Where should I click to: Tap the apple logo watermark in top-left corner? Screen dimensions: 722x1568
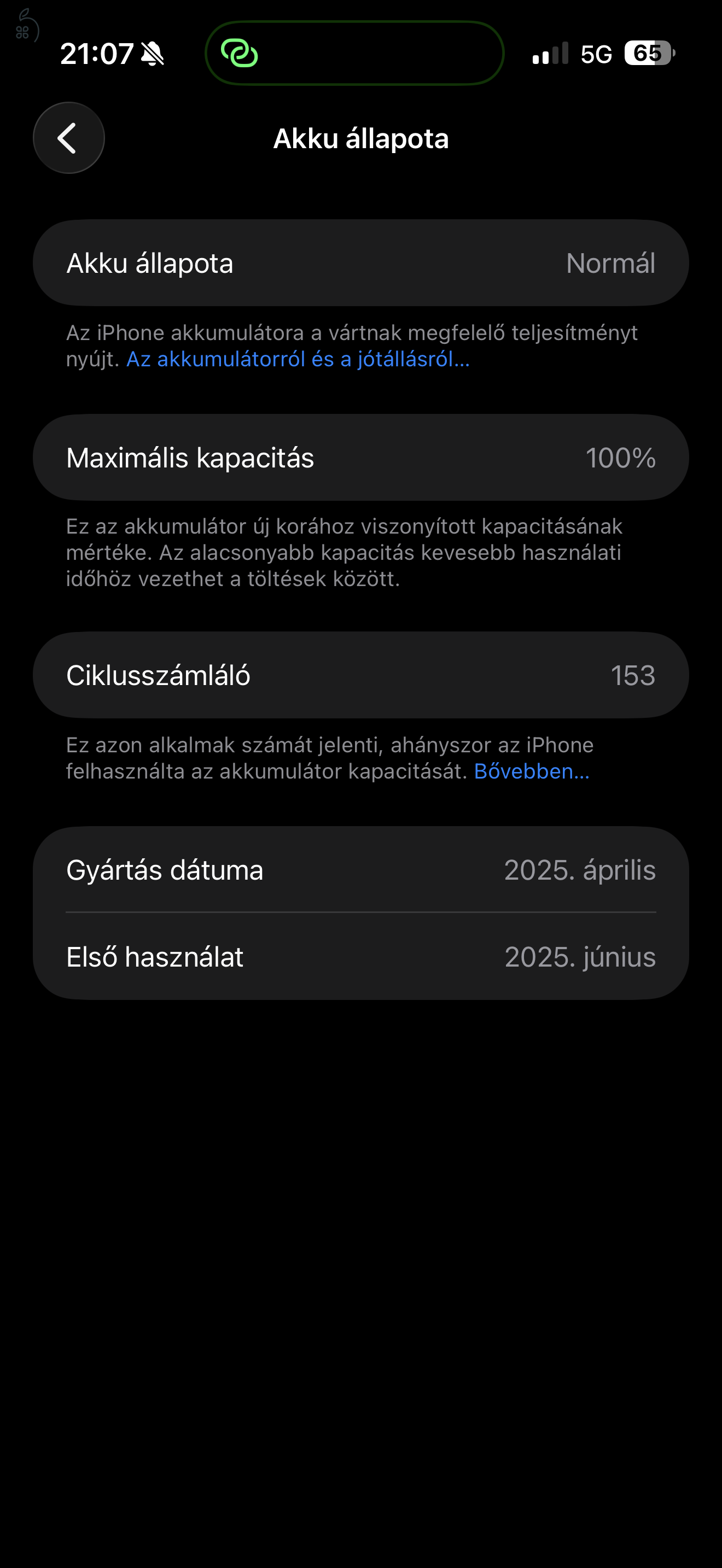point(28,25)
